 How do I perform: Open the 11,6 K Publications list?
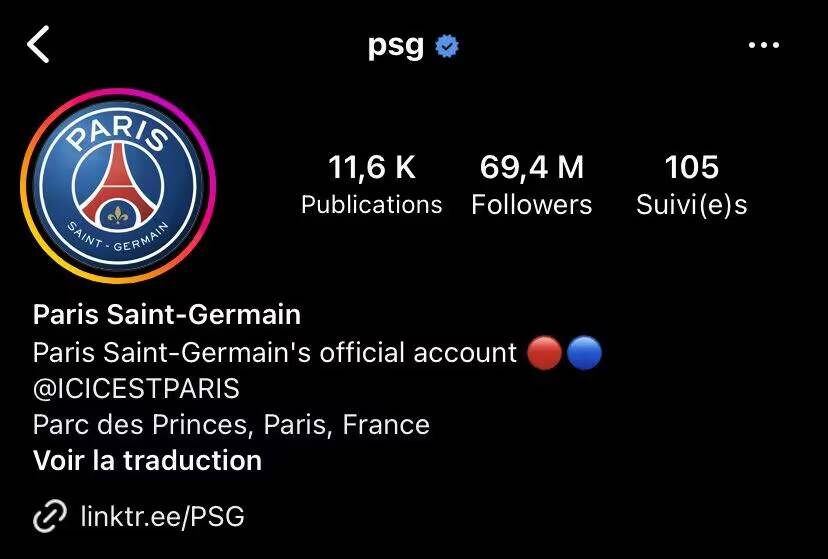[371, 185]
